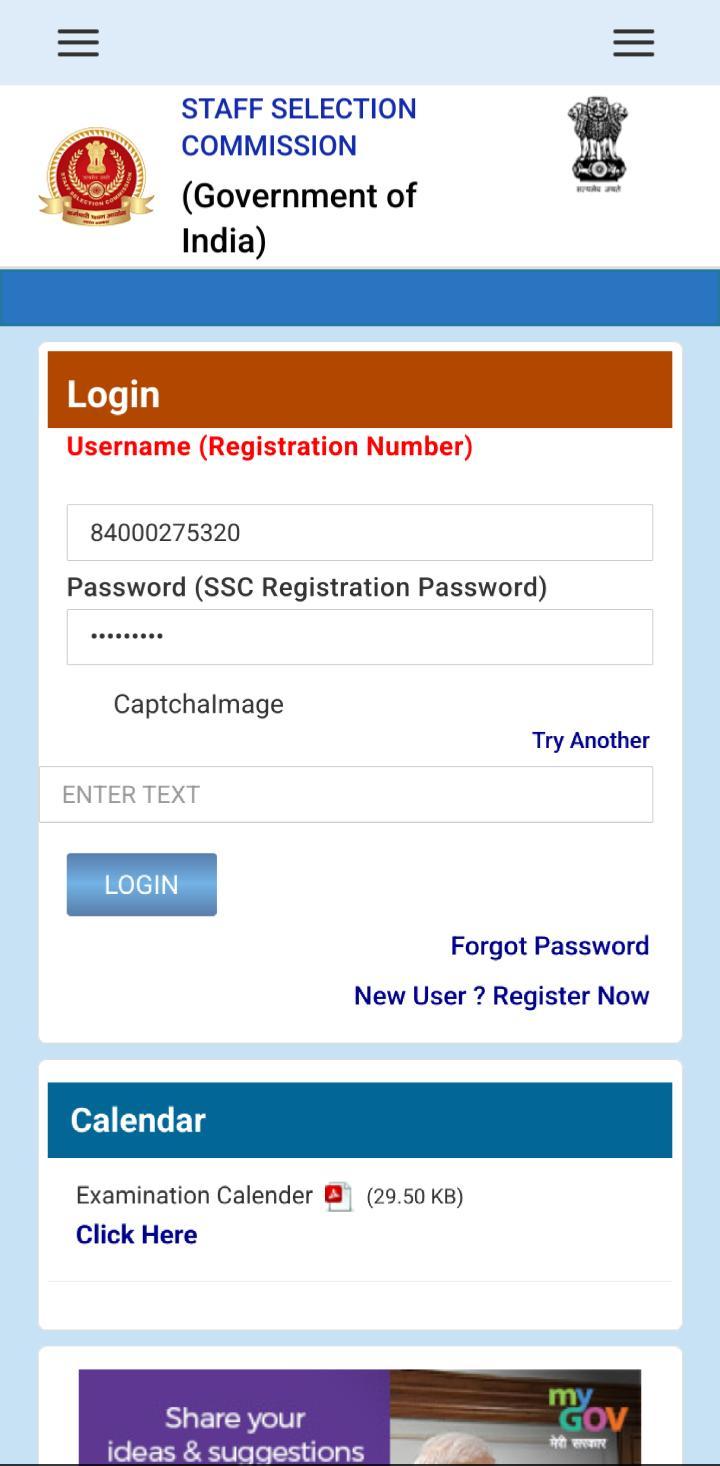Click the ENTER TEXT captcha field
This screenshot has width=720, height=1466.
click(x=346, y=793)
